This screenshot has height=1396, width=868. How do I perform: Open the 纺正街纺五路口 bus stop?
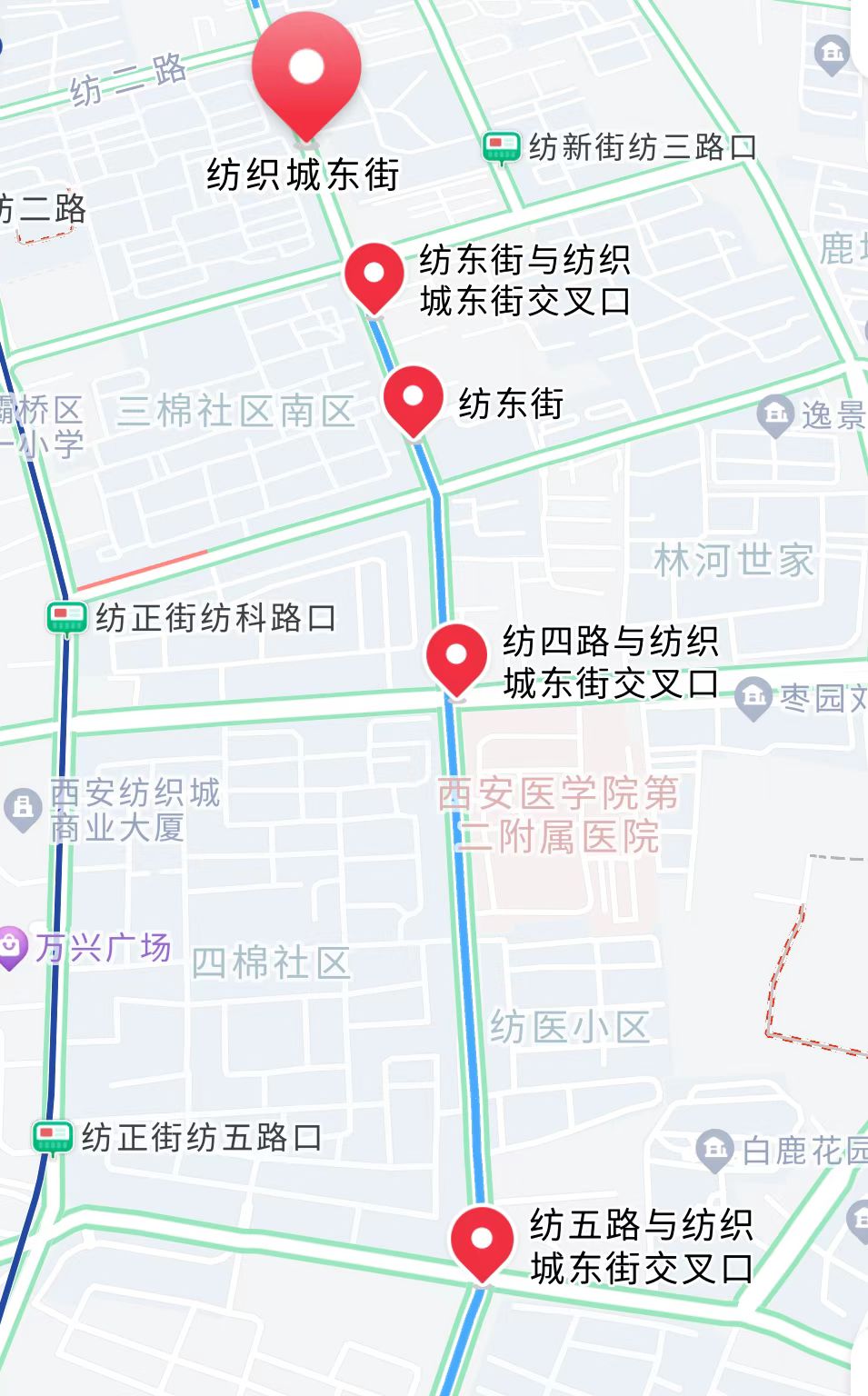(x=53, y=1137)
